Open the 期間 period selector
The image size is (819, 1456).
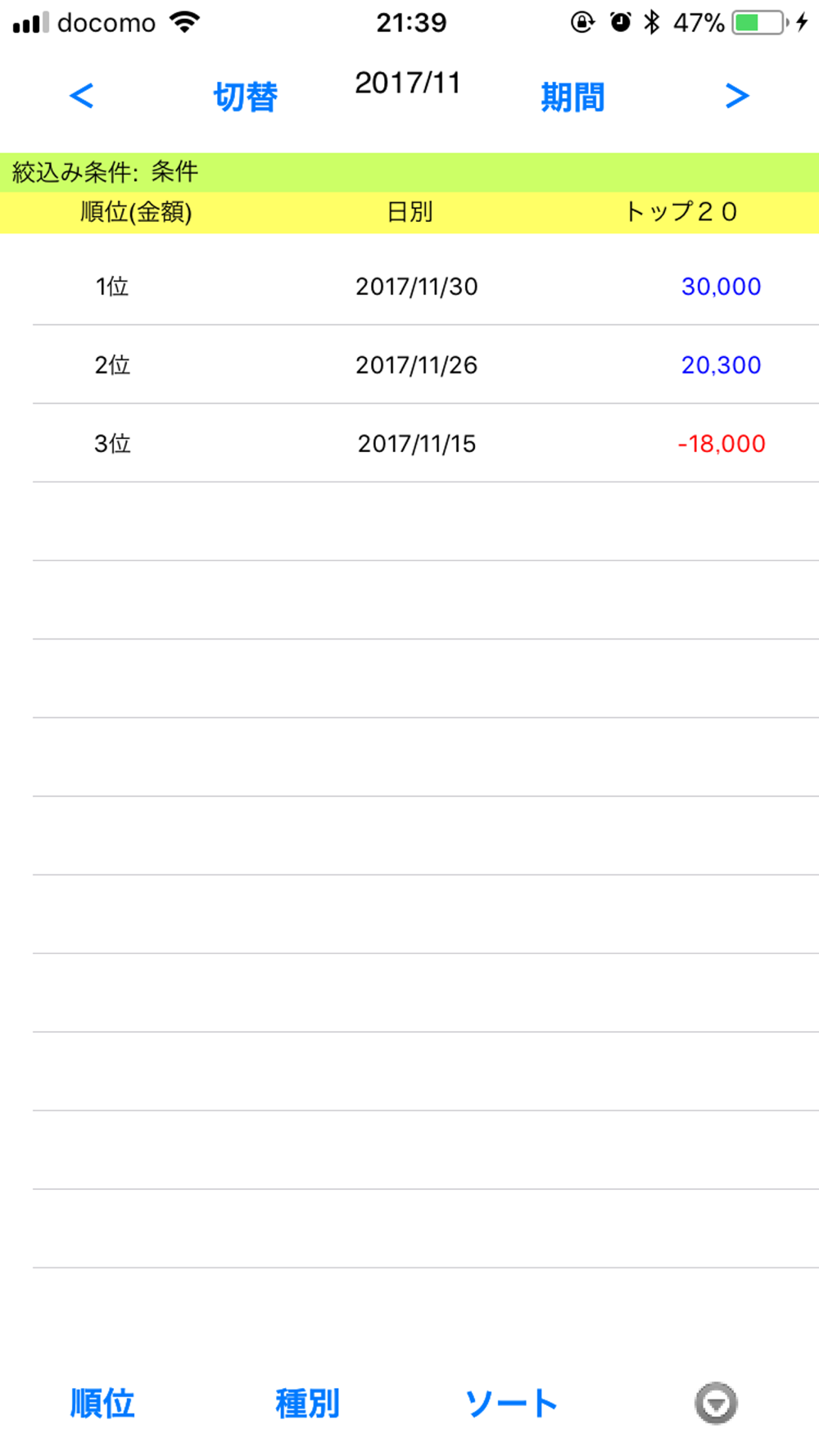[x=572, y=97]
